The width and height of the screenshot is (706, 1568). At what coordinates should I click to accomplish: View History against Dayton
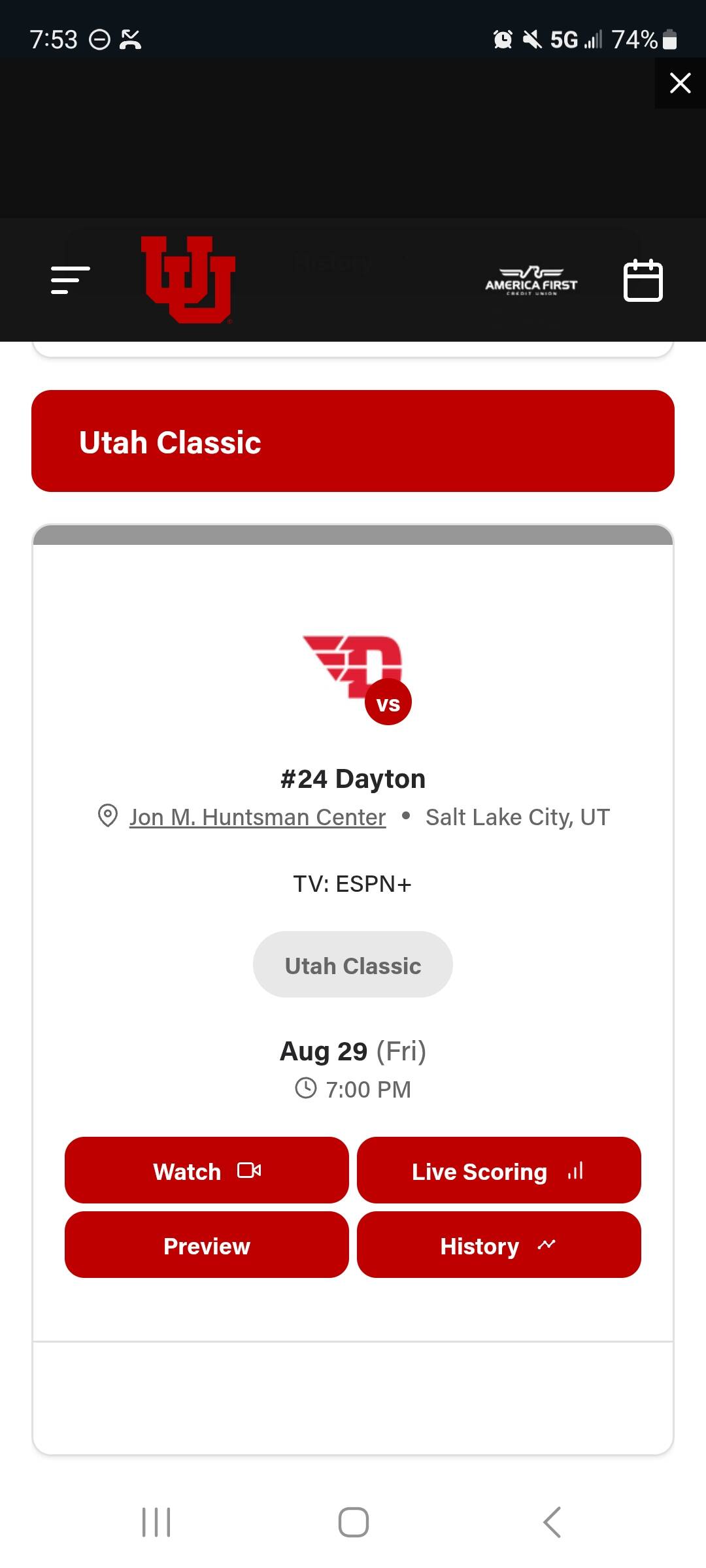click(499, 1245)
